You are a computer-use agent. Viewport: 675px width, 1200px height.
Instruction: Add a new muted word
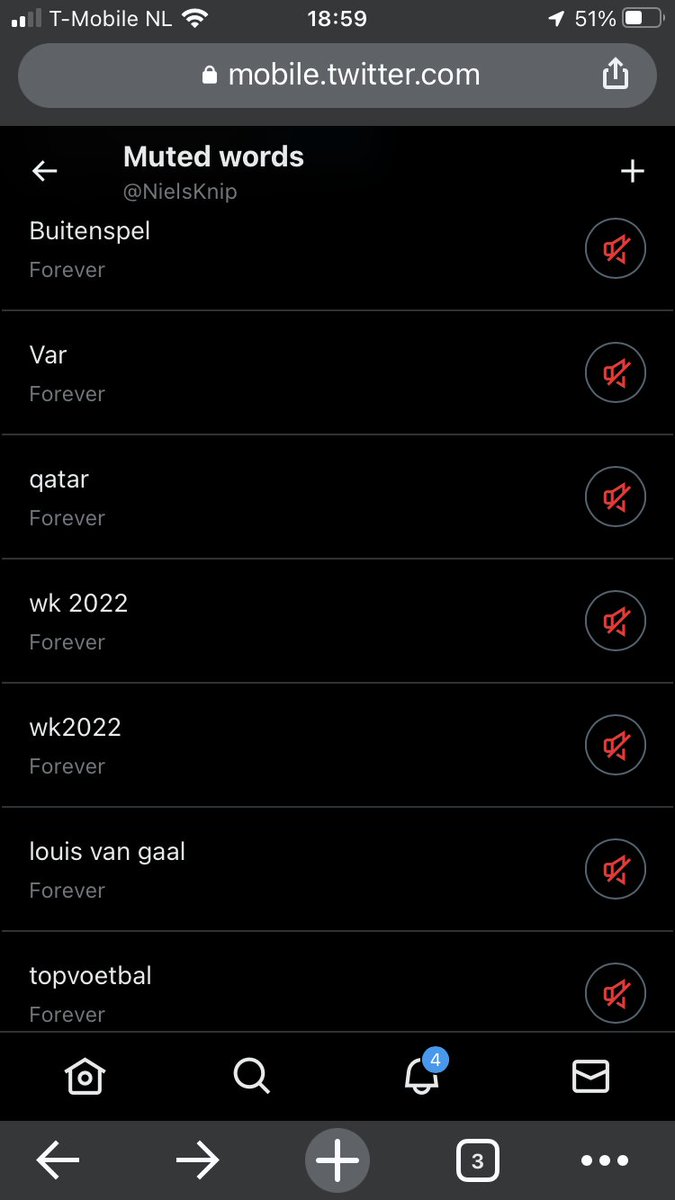click(x=632, y=172)
